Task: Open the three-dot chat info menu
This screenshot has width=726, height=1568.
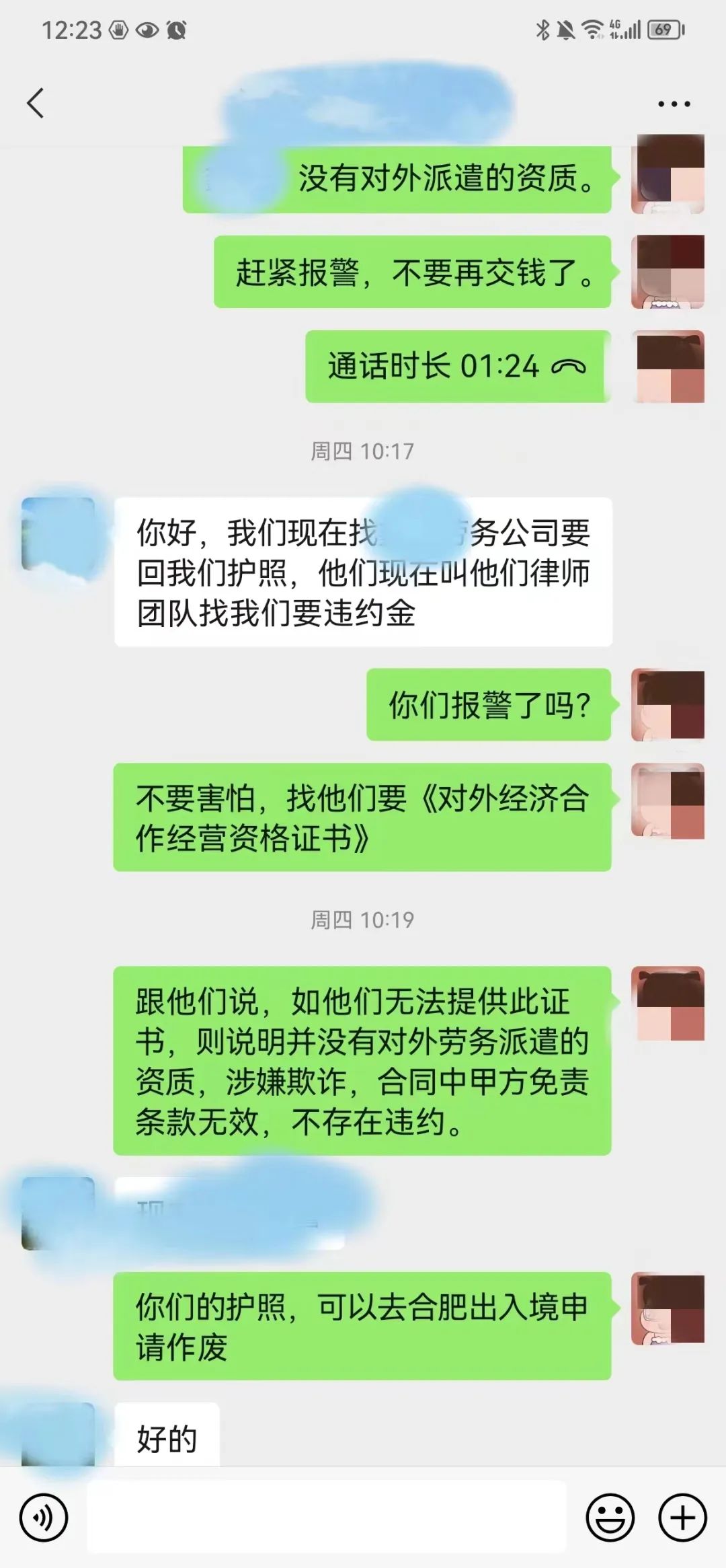Action: click(x=674, y=104)
